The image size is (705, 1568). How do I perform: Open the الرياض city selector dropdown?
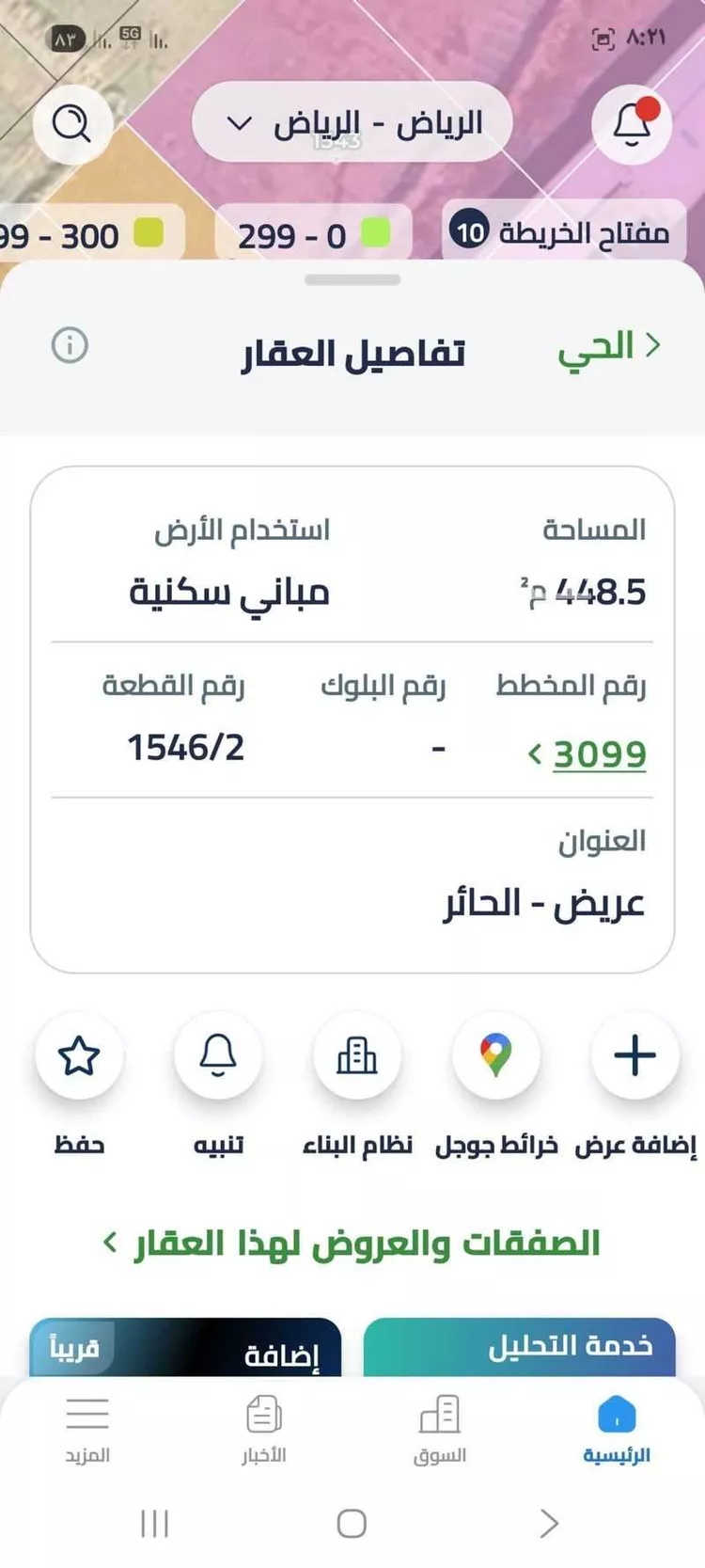pos(352,121)
